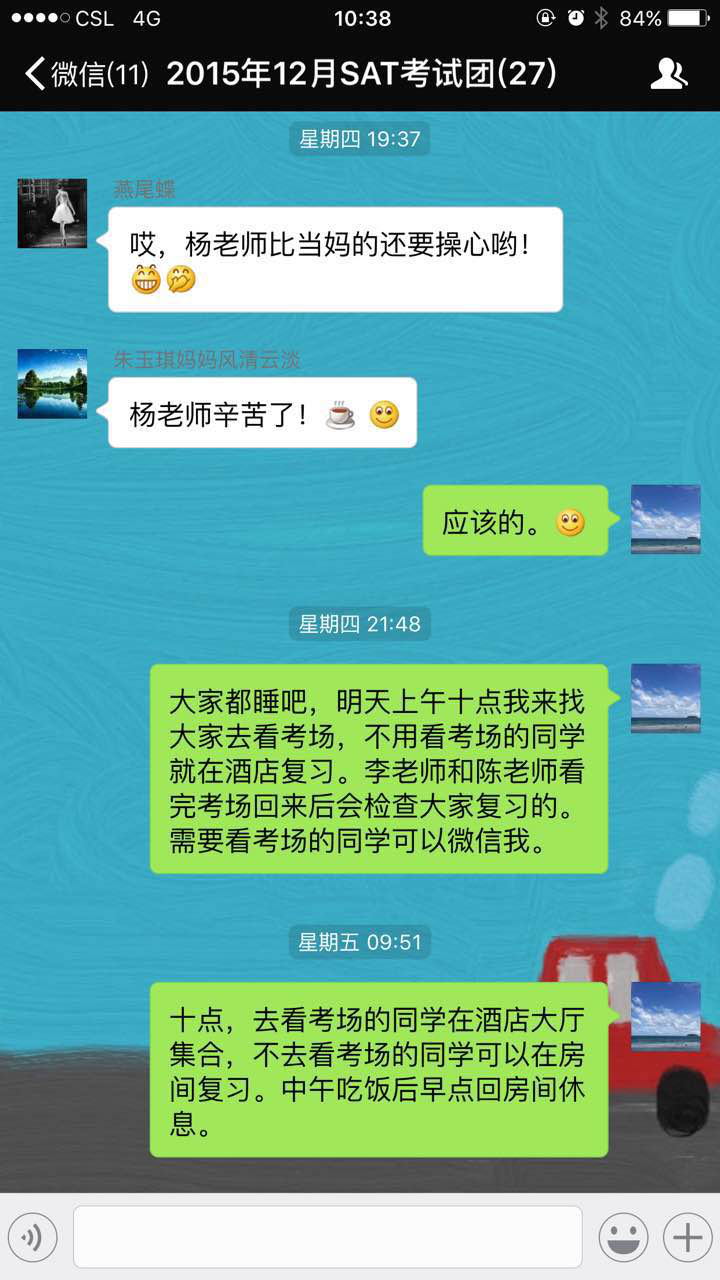Image resolution: width=720 pixels, height=1280 pixels.
Task: Open 朱玉琪妈妈风清云淡's profile avatar
Action: [52, 384]
